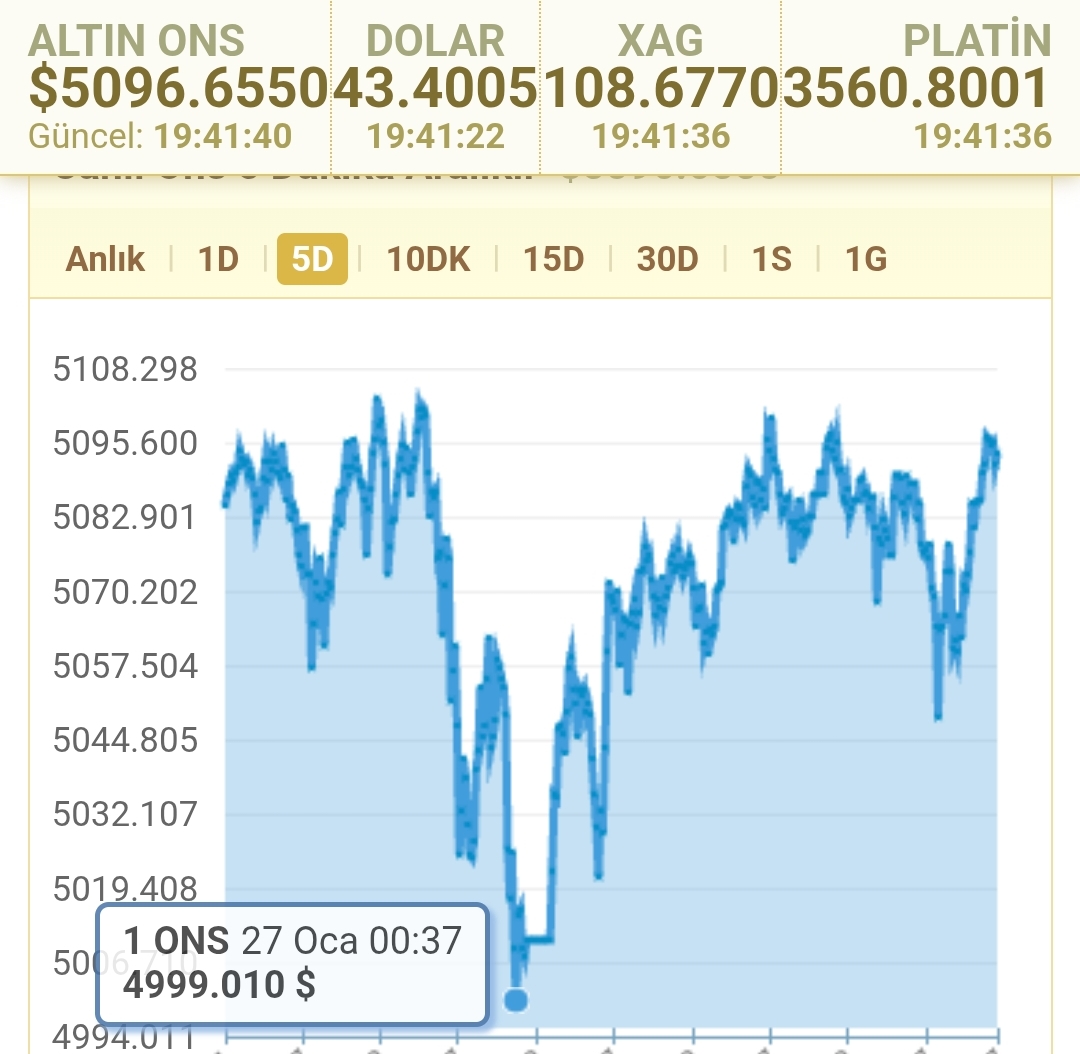Open the DOLAR rate ticker

pyautogui.click(x=435, y=87)
